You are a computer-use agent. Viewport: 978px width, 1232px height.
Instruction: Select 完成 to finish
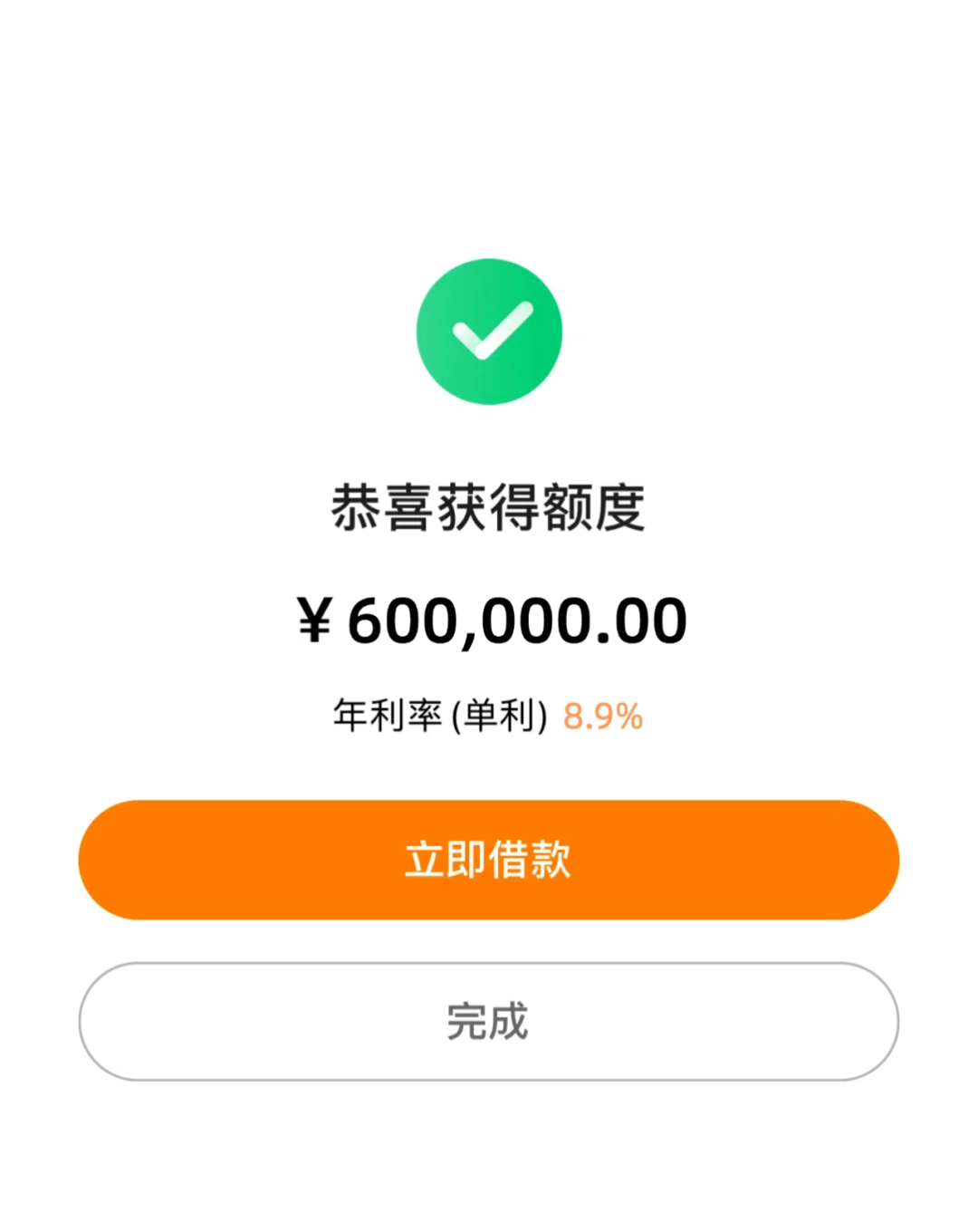coord(488,1021)
